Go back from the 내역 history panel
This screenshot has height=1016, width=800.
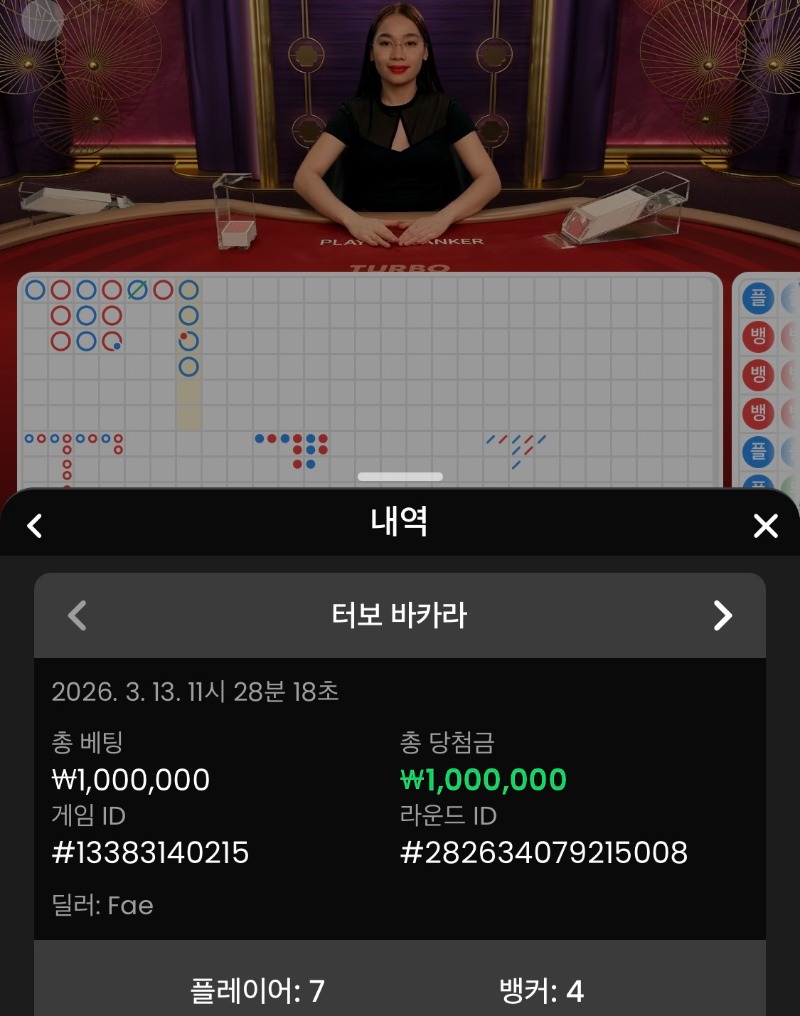(x=35, y=526)
